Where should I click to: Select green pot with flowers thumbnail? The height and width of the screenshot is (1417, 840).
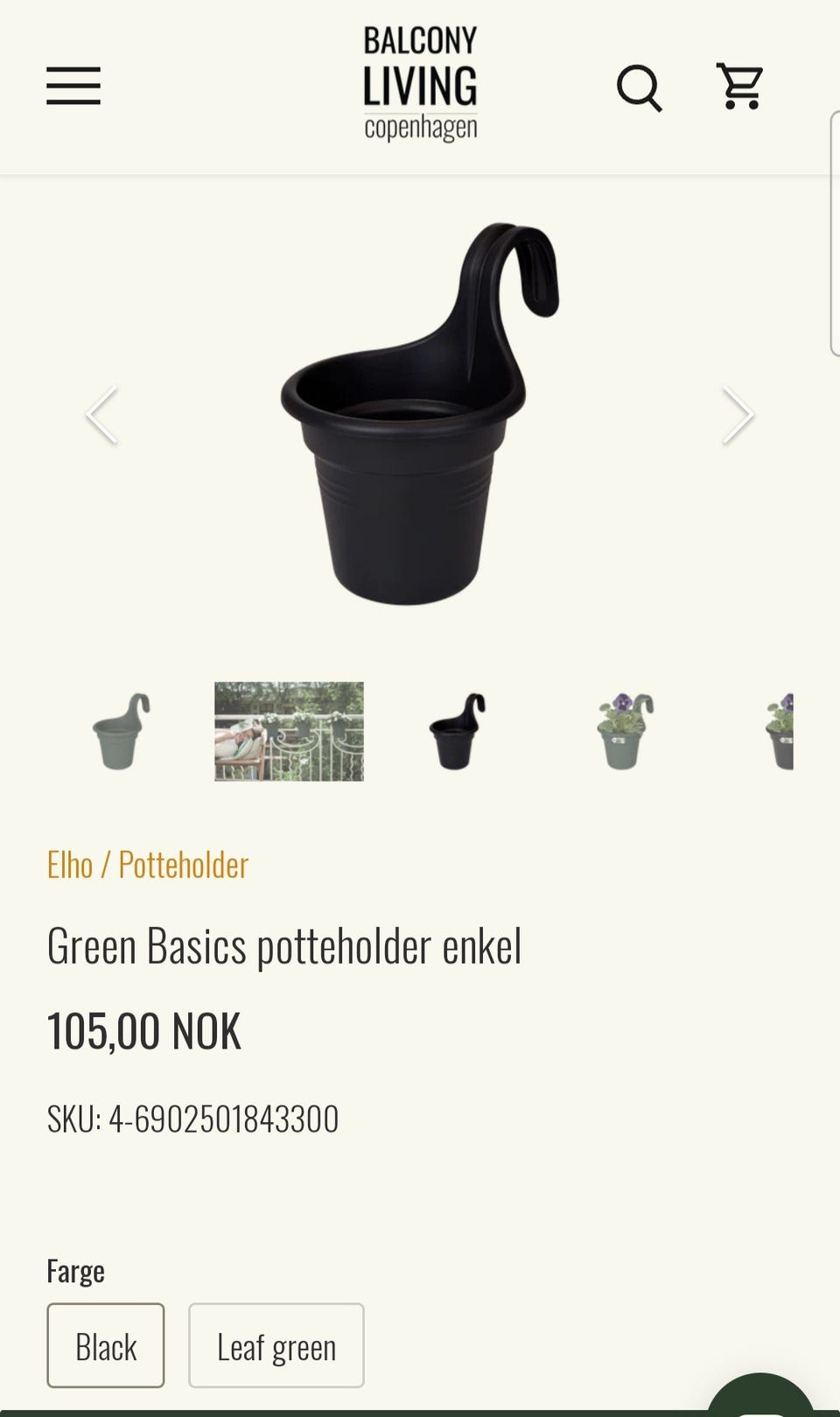pyautogui.click(x=623, y=732)
